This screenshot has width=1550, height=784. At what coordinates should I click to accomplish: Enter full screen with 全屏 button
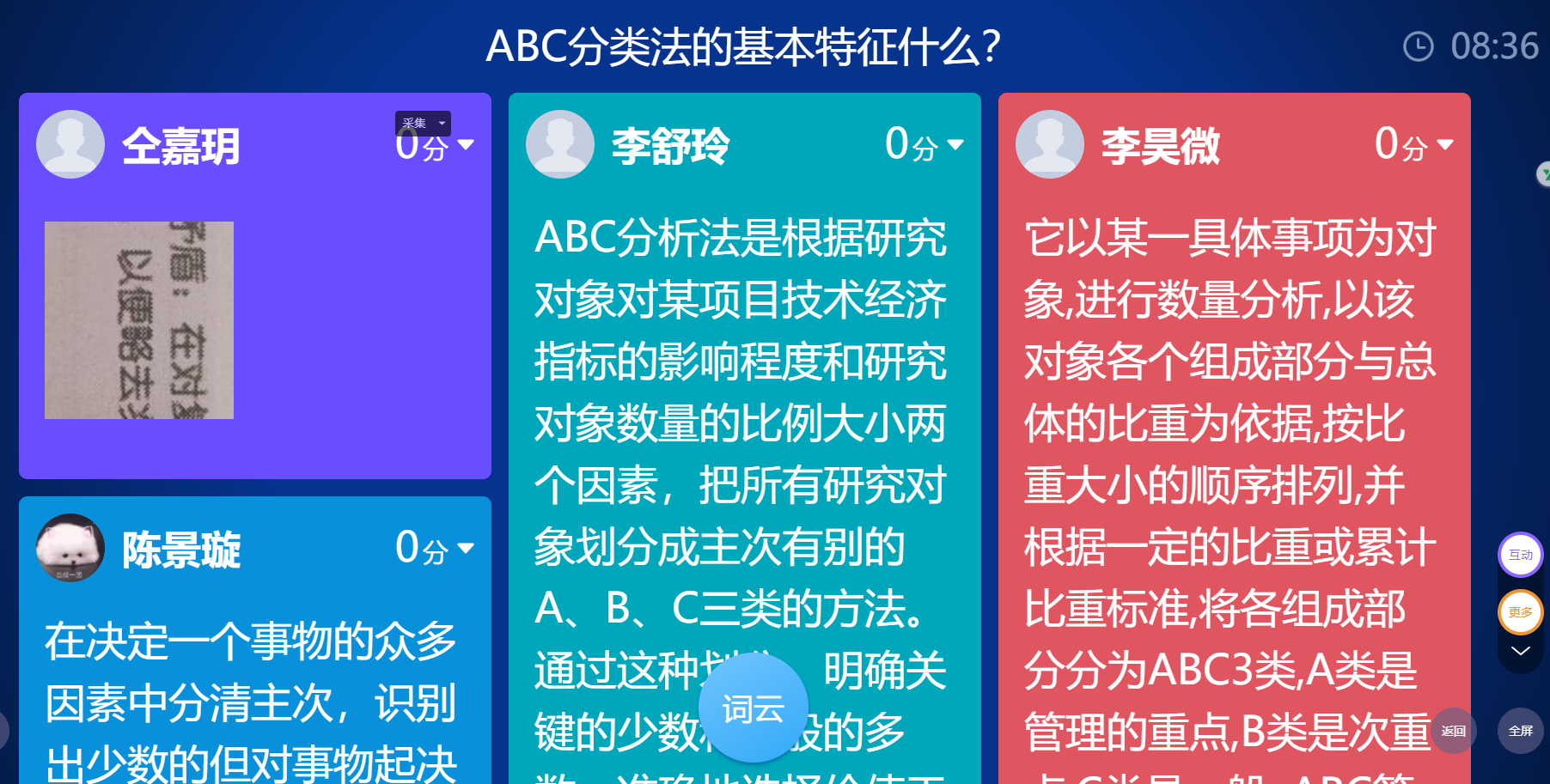coord(1520,731)
